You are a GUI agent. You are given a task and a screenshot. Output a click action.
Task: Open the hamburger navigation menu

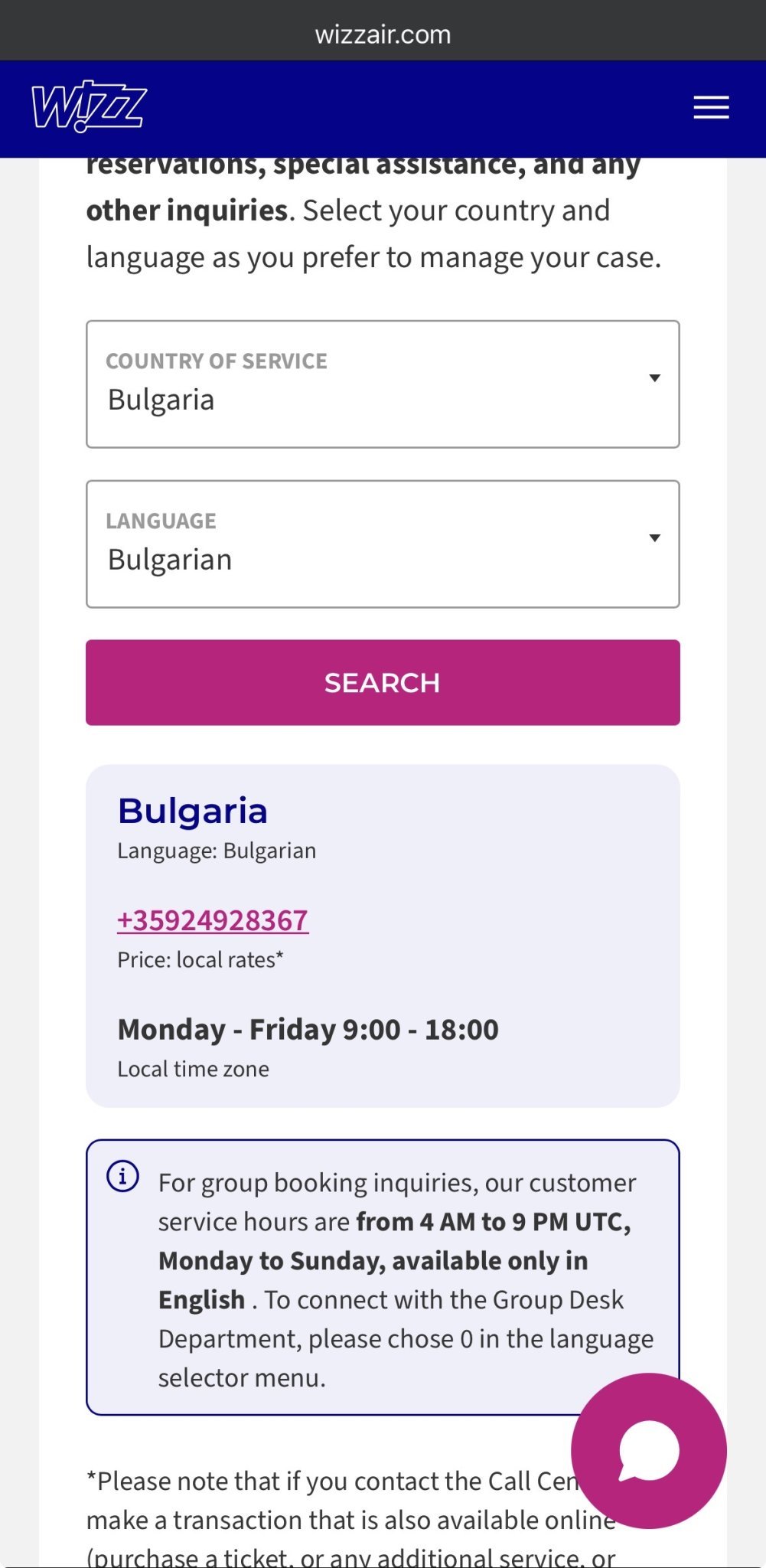[x=711, y=108]
